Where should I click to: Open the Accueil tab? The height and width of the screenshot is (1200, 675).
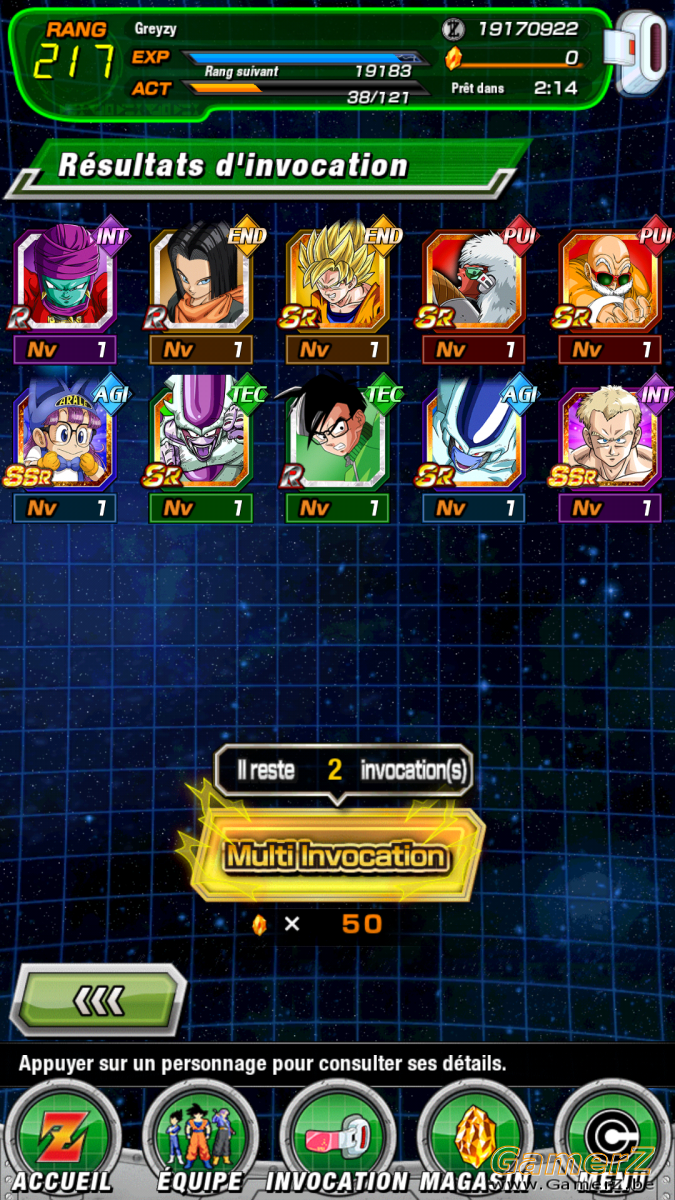(62, 1141)
